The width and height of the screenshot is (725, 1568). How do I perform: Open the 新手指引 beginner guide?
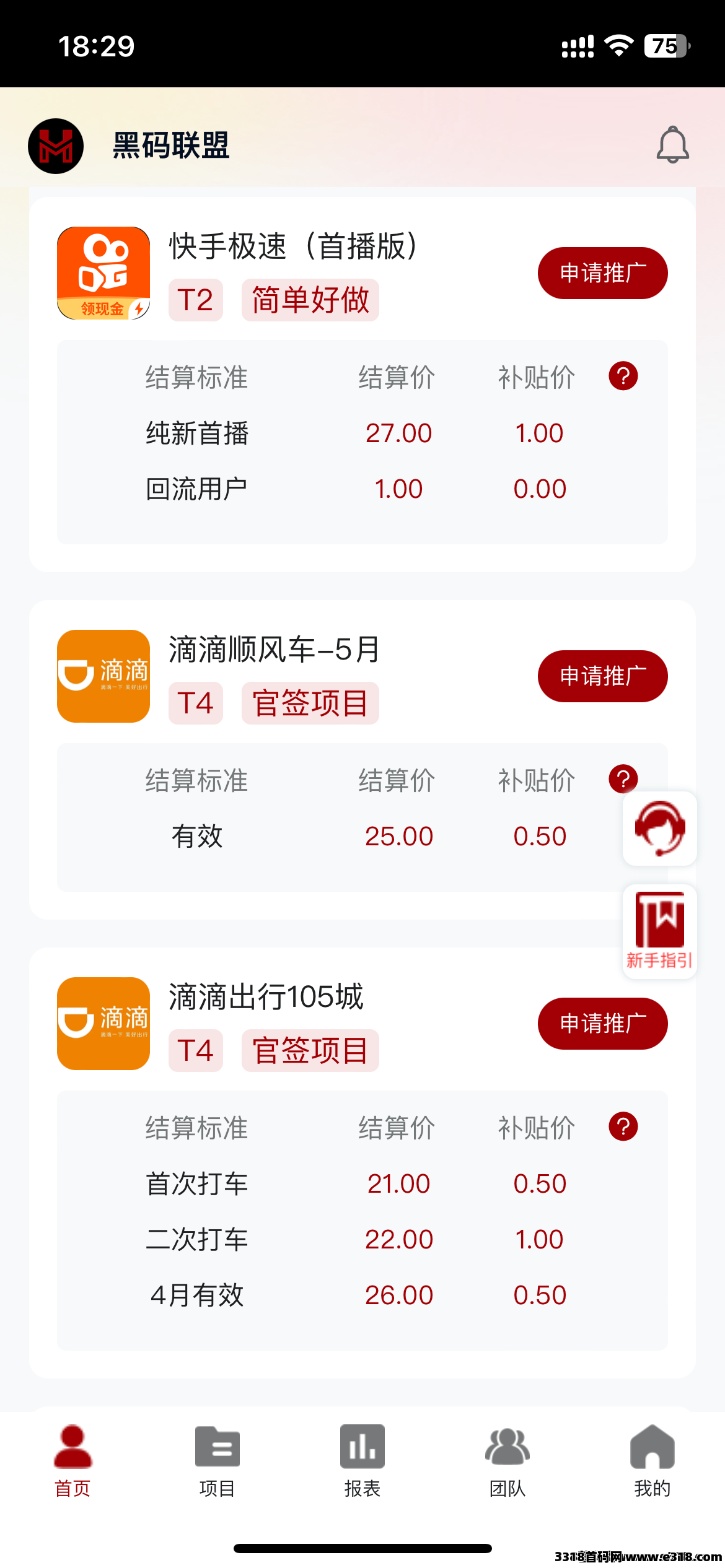660,931
